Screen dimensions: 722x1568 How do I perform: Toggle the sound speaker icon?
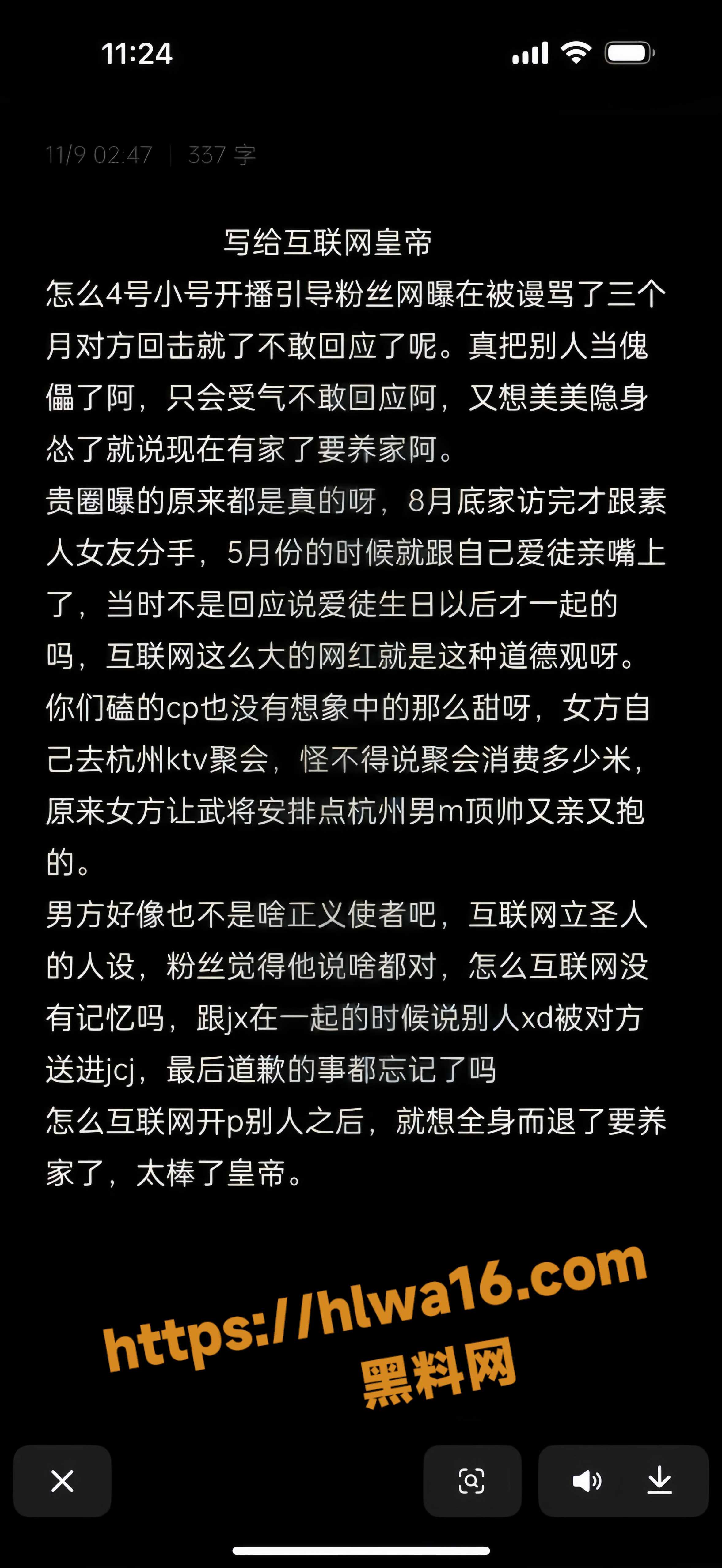tap(587, 1481)
